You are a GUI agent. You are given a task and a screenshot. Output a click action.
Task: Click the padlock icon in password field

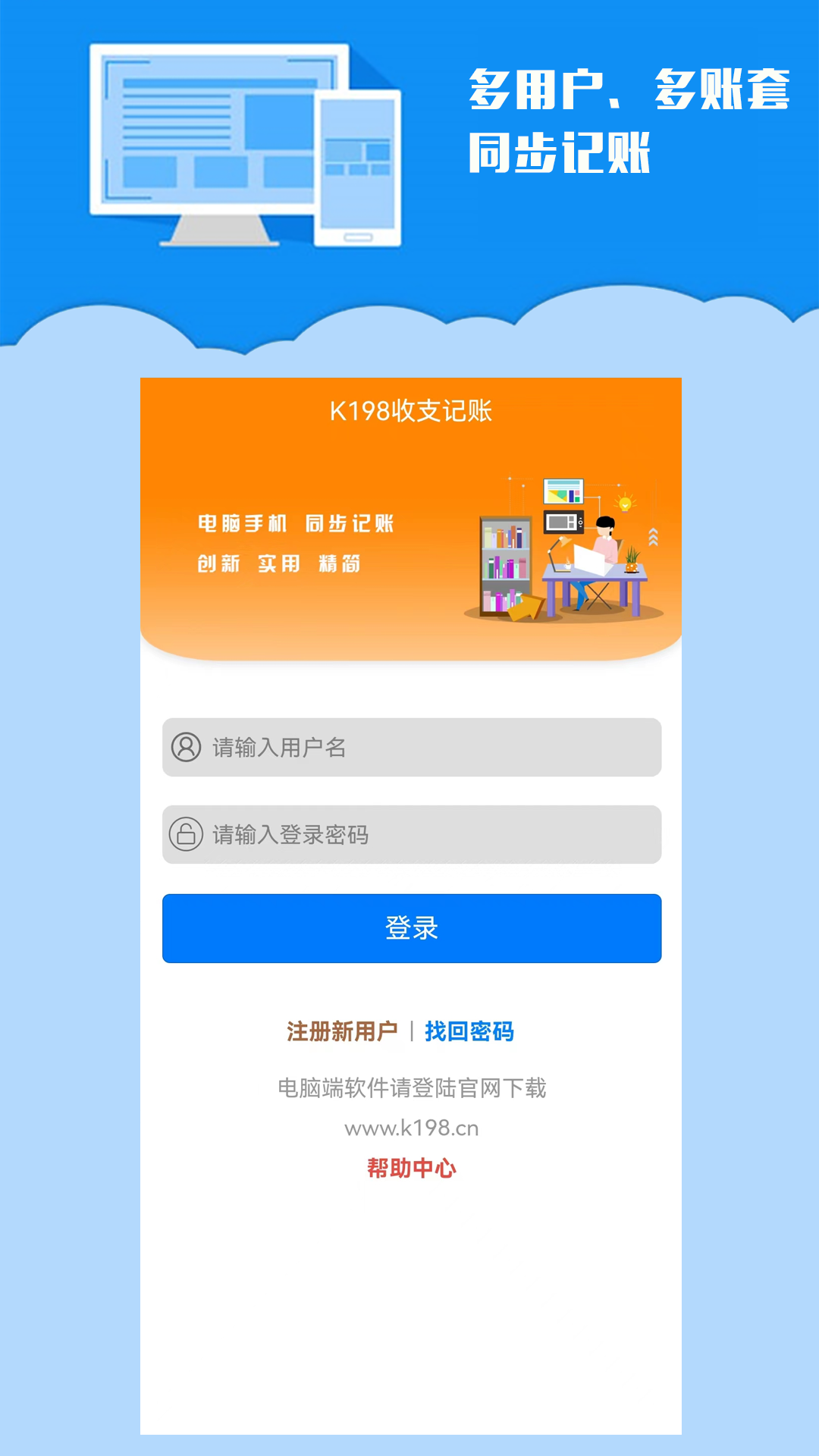[186, 835]
